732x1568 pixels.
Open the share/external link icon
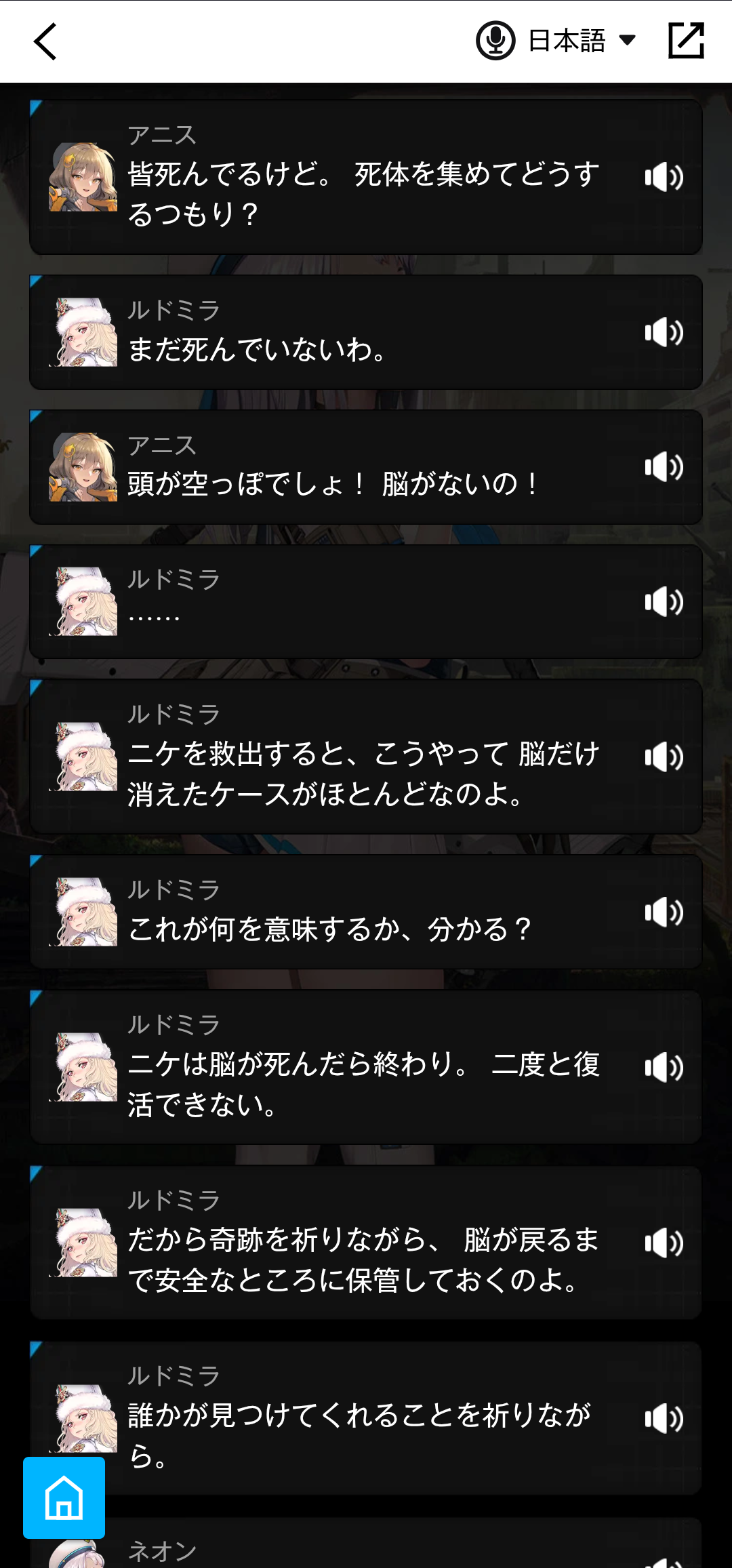(686, 41)
